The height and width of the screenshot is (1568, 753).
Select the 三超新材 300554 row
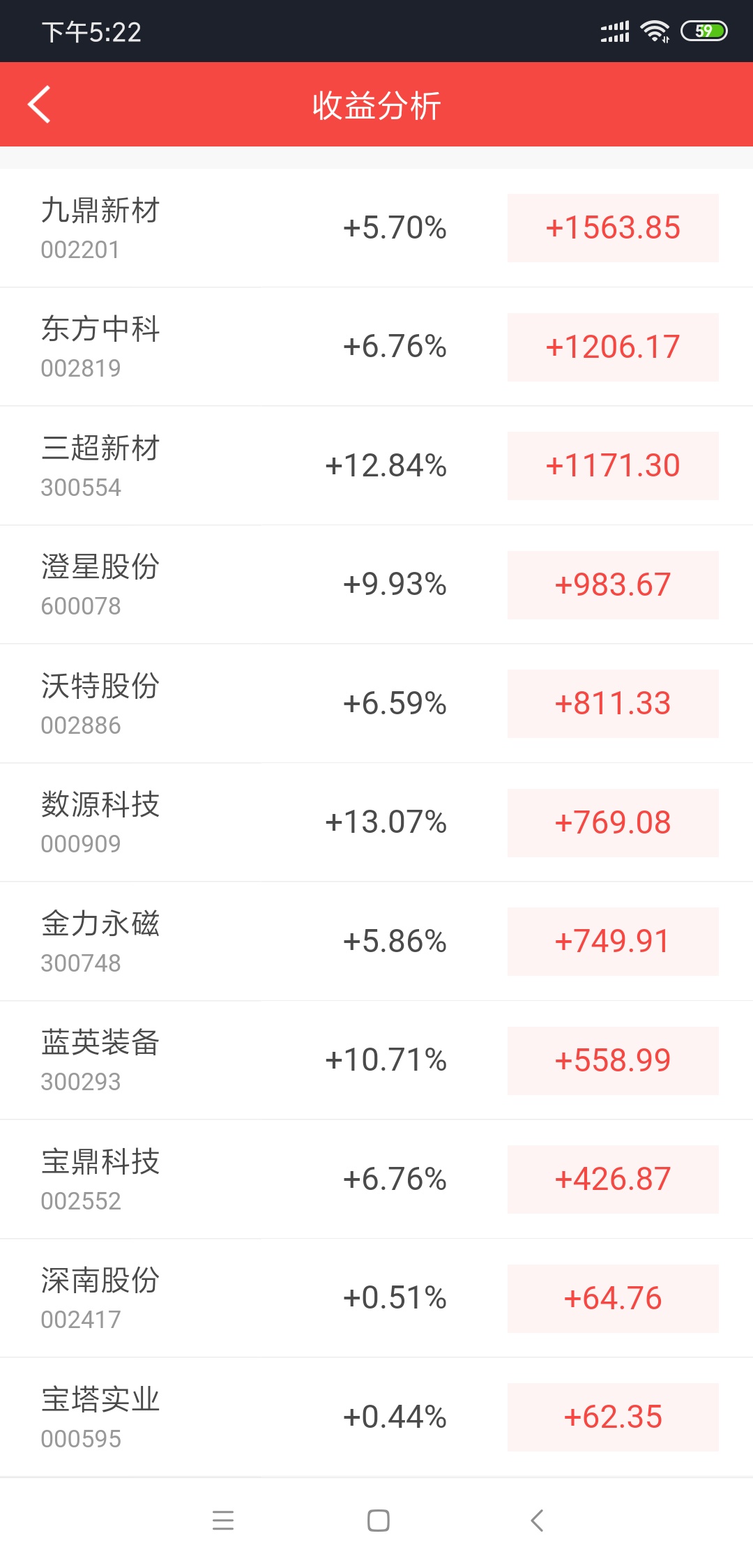coord(376,465)
